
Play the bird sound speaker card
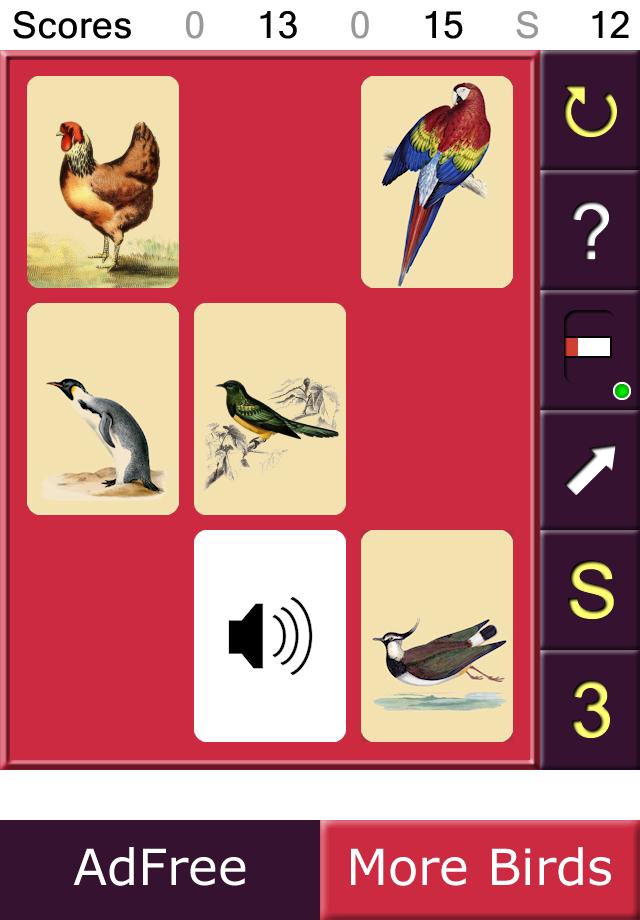270,636
